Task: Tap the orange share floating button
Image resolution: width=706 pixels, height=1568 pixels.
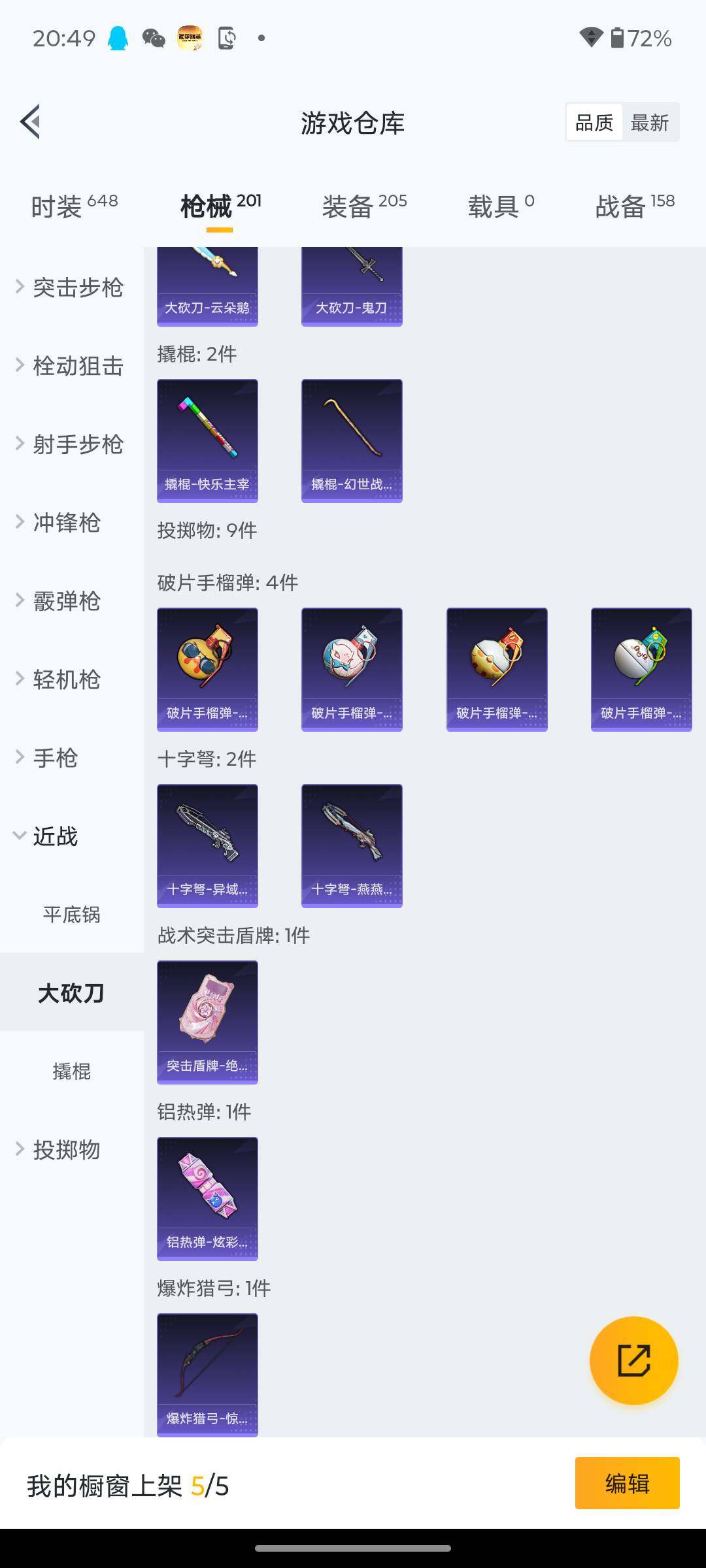Action: point(633,1360)
